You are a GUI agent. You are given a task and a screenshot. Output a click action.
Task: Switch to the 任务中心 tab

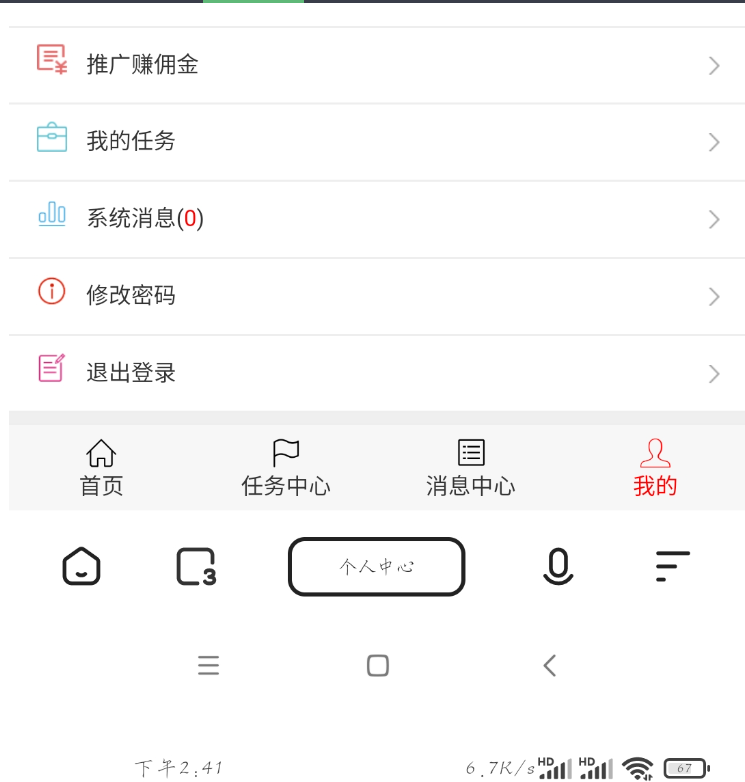pyautogui.click(x=285, y=467)
